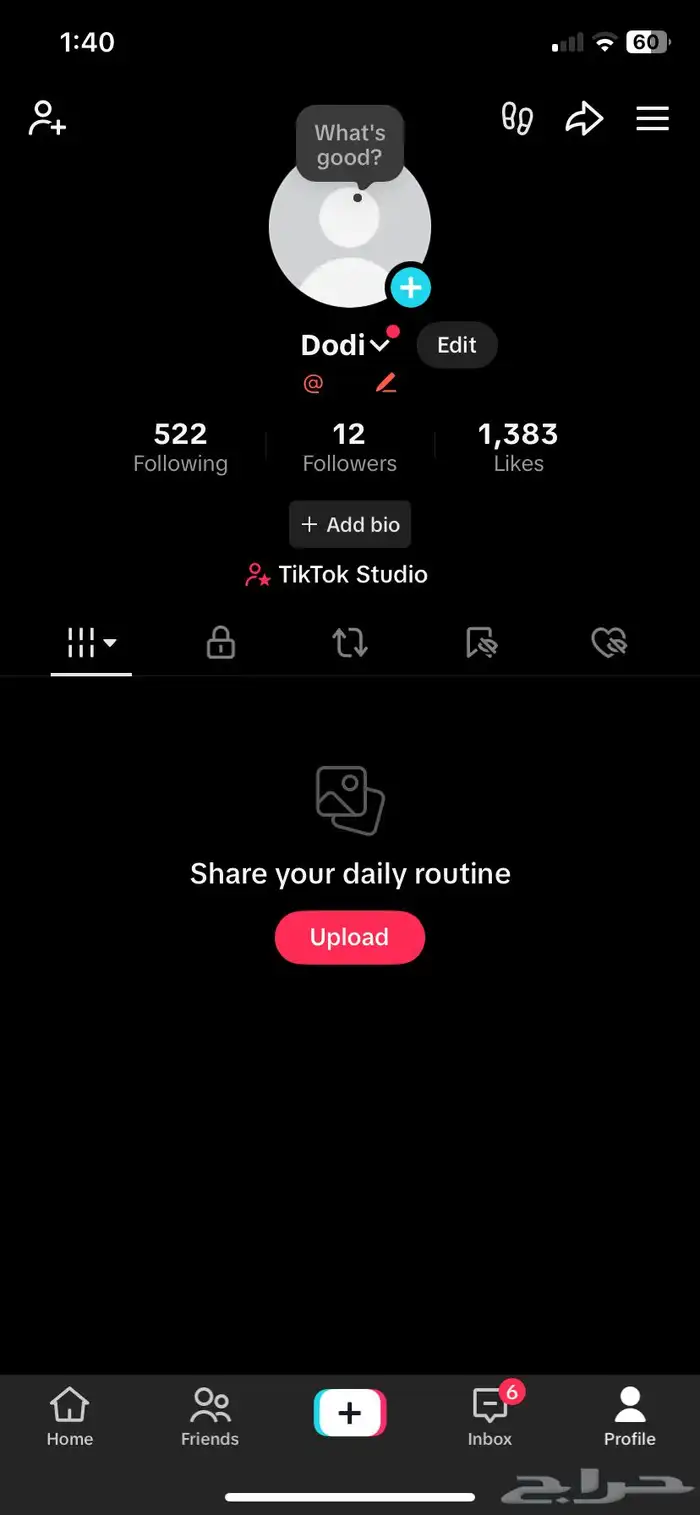Switch to the hidden liked videos tab

(x=608, y=643)
